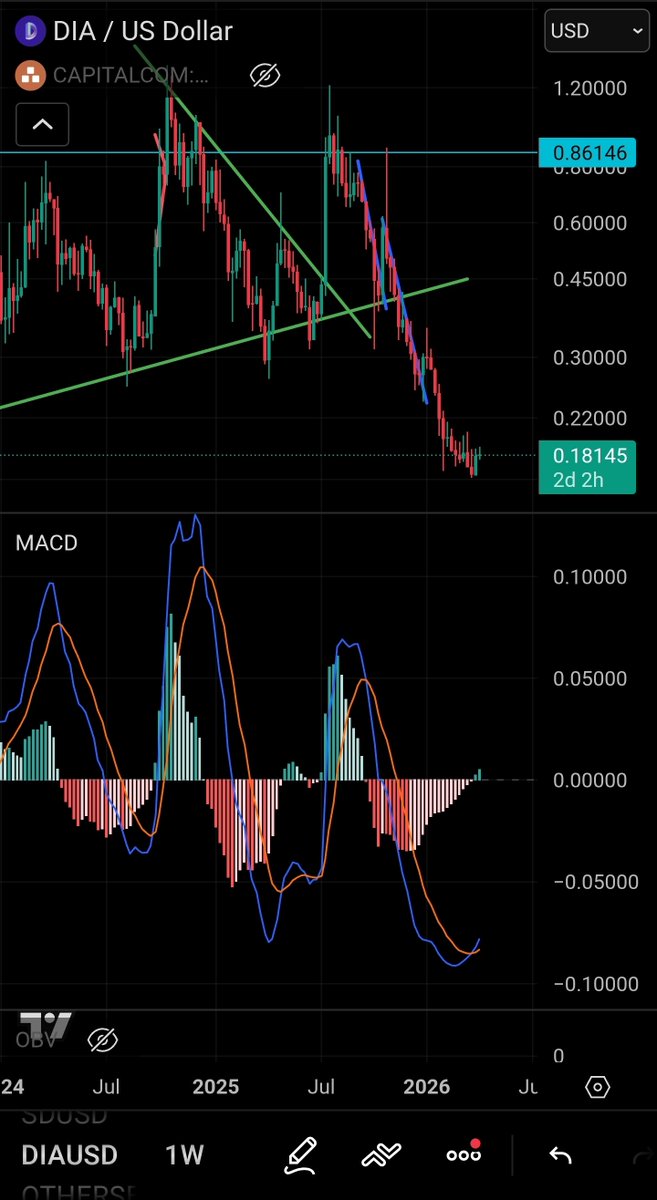
Task: Open the three-dot more options menu
Action: 463,1155
